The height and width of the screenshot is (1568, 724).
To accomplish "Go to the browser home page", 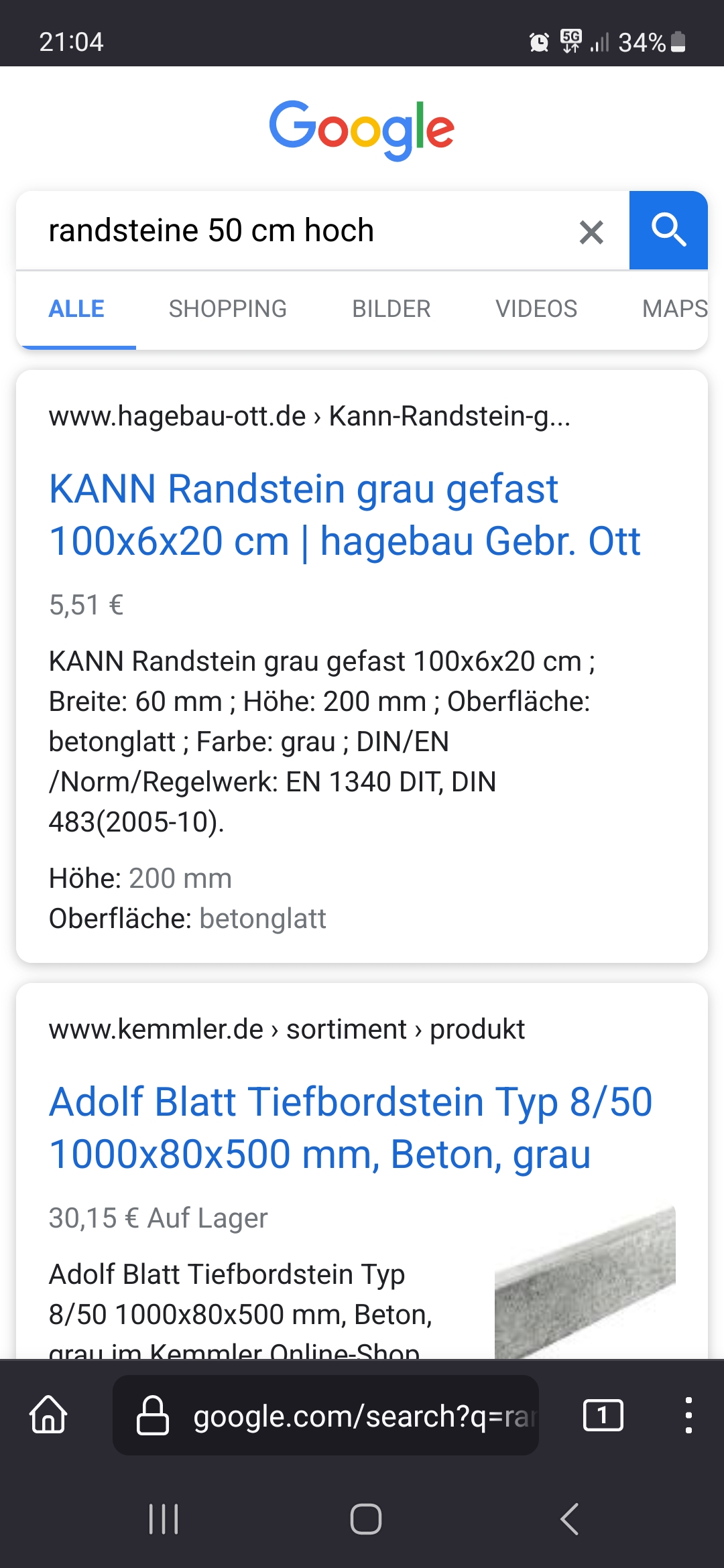I will pos(48,1415).
